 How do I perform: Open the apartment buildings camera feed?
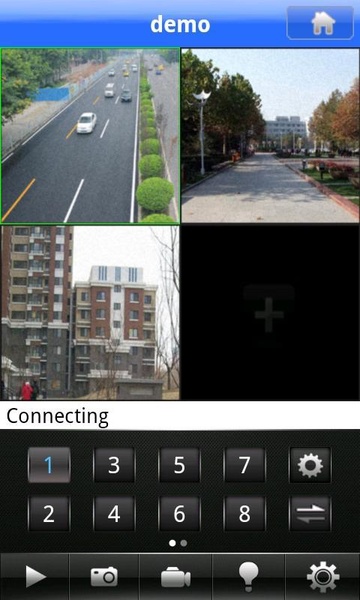point(90,313)
